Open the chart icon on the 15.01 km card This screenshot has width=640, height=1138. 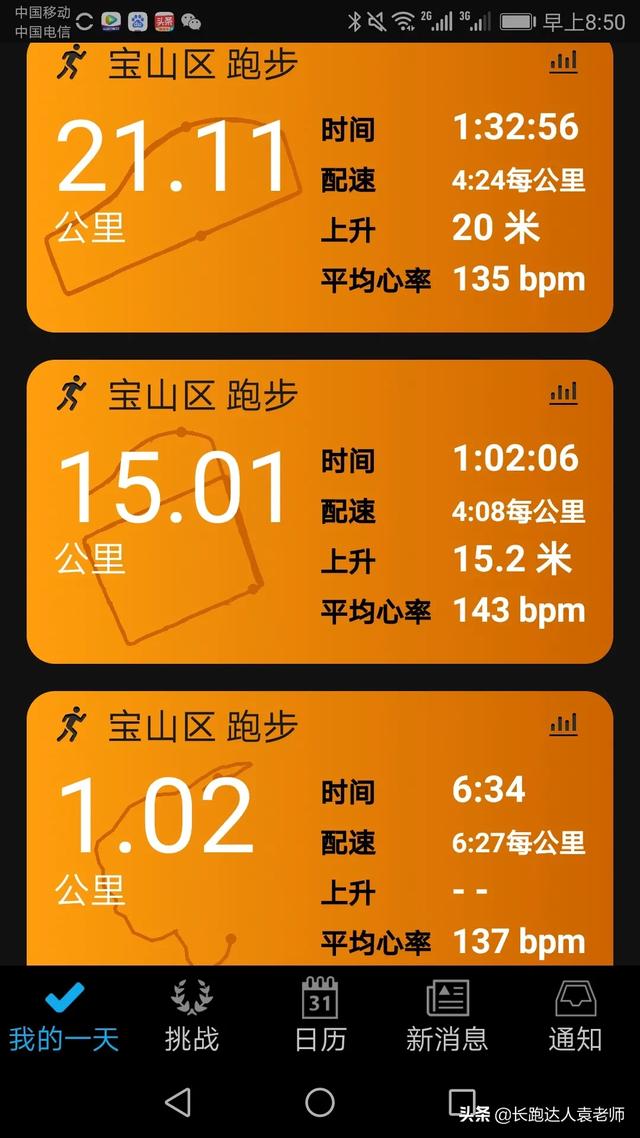tap(563, 394)
